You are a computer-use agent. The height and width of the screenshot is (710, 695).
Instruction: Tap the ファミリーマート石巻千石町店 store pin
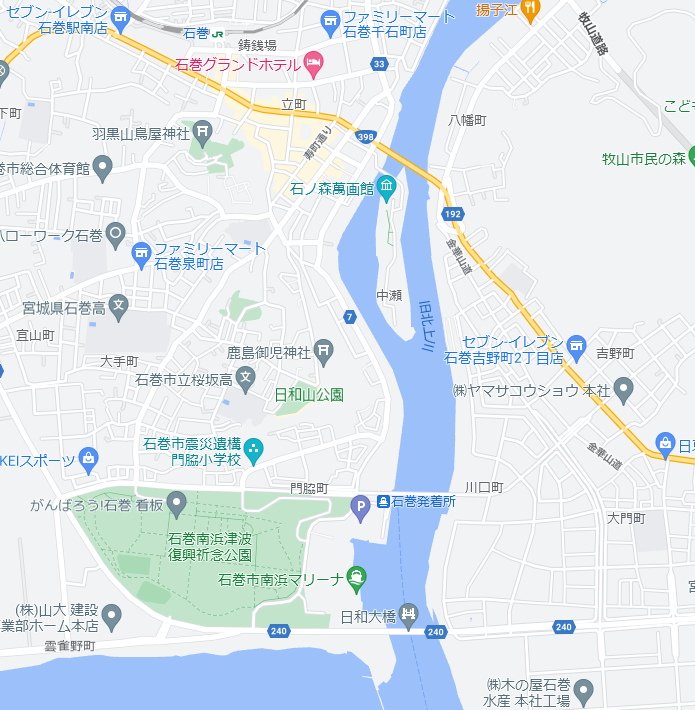[331, 20]
